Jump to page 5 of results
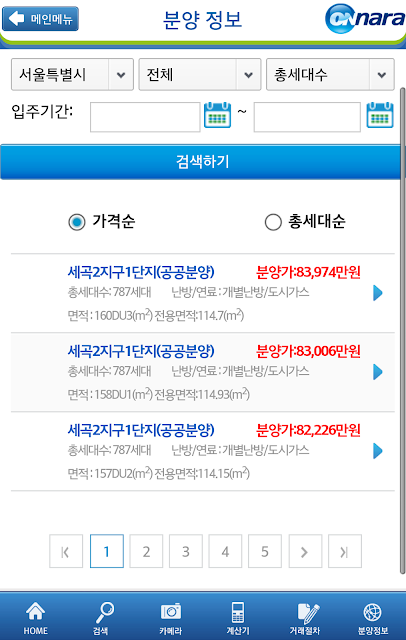The height and width of the screenshot is (640, 406). (x=264, y=551)
